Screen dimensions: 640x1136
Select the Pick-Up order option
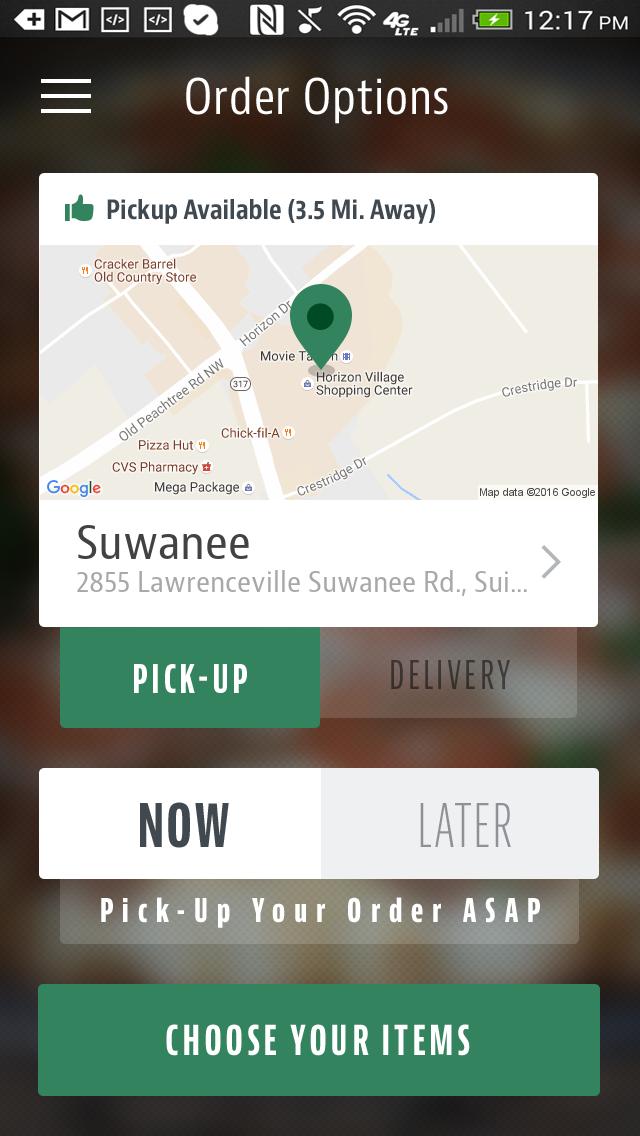190,678
